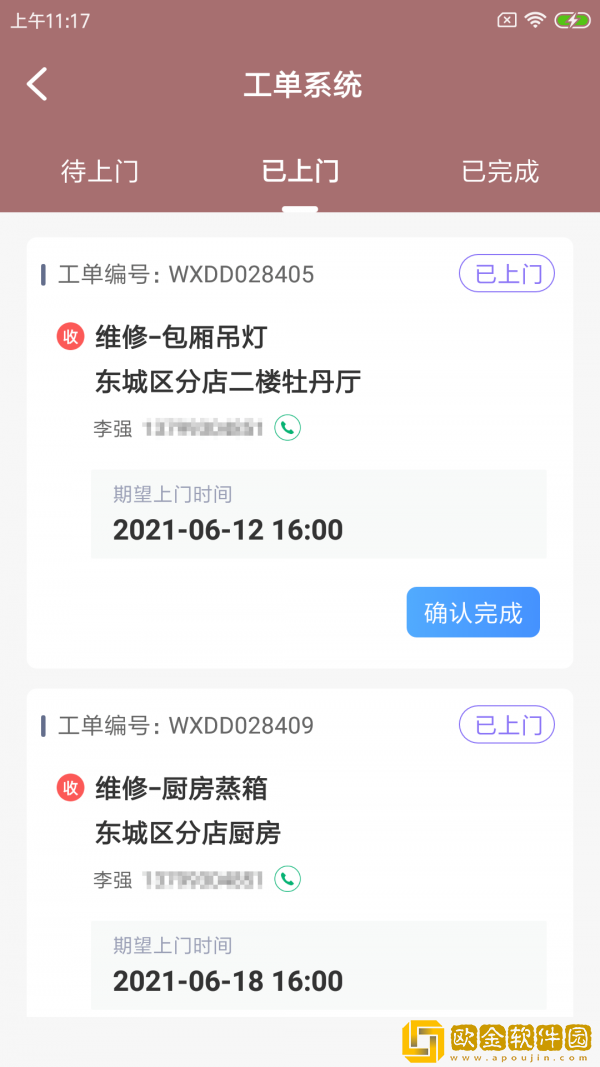Open work order 维修-厨房蒸箱
Viewport: 600px width, 1067px height.
click(x=181, y=789)
